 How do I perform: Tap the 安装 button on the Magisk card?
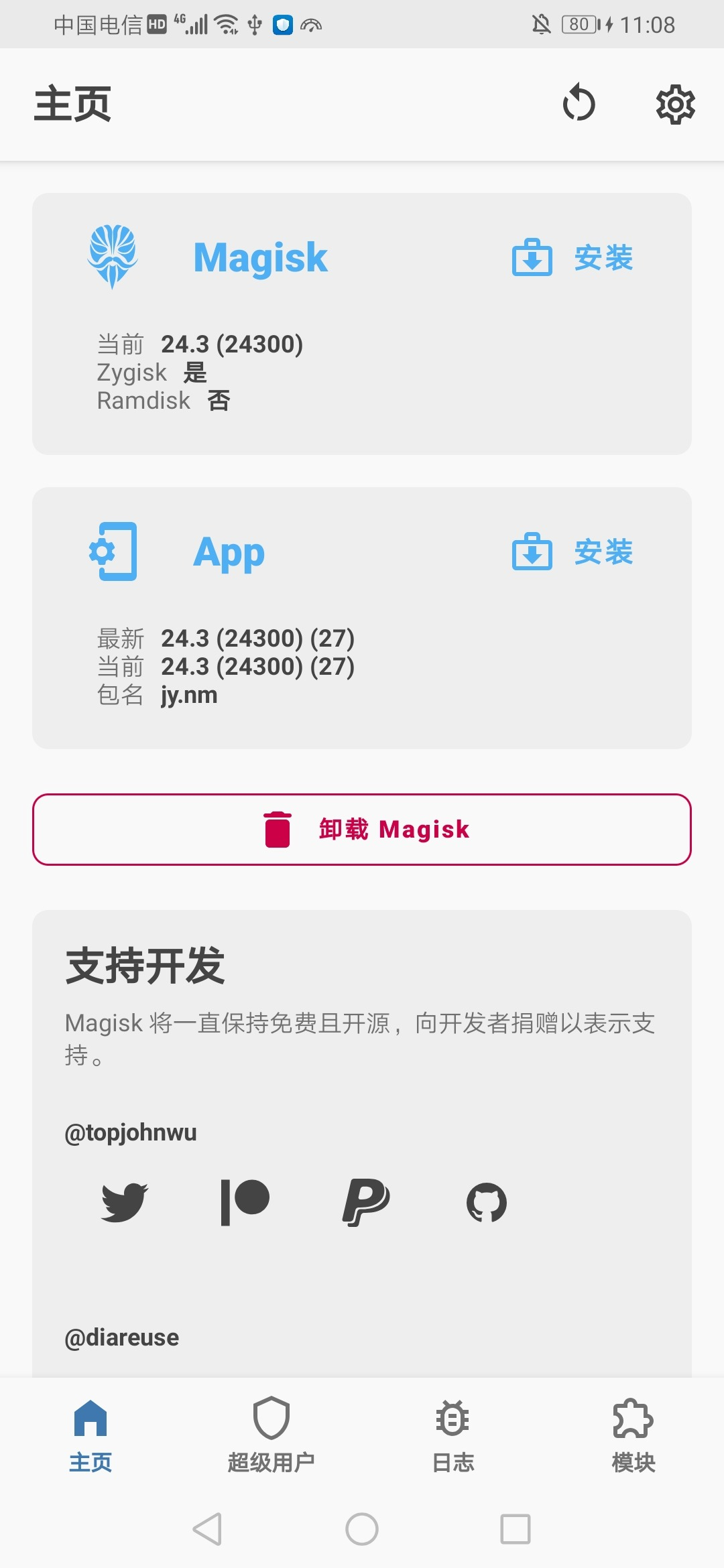coord(573,258)
